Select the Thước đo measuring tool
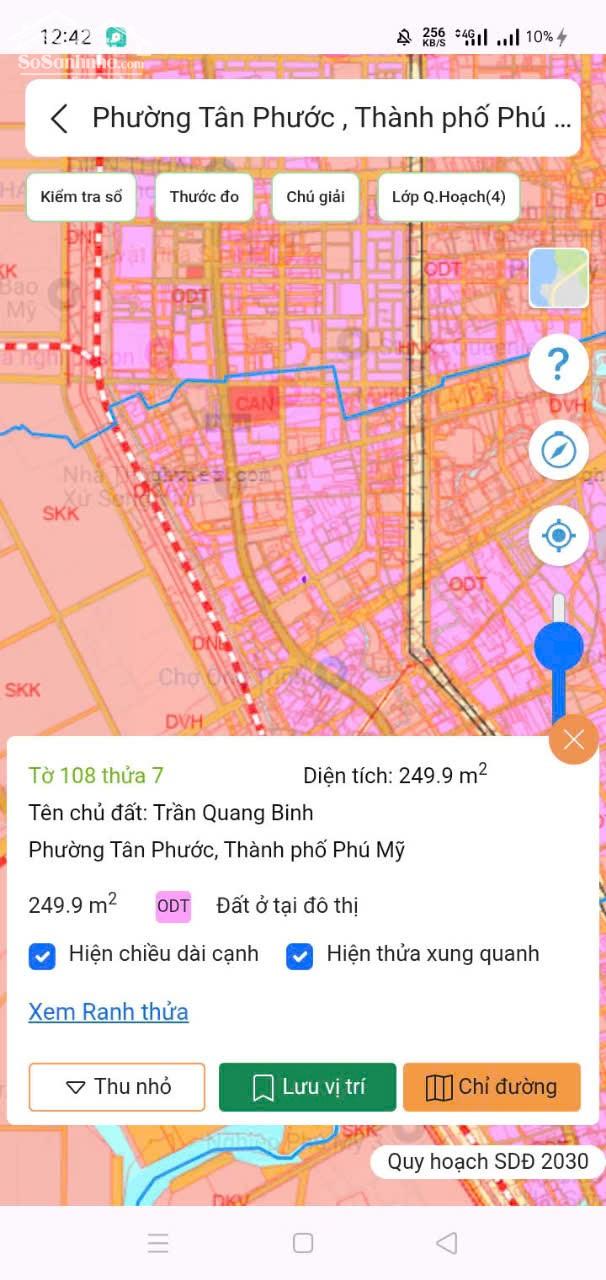Image resolution: width=606 pixels, height=1280 pixels. click(x=204, y=196)
